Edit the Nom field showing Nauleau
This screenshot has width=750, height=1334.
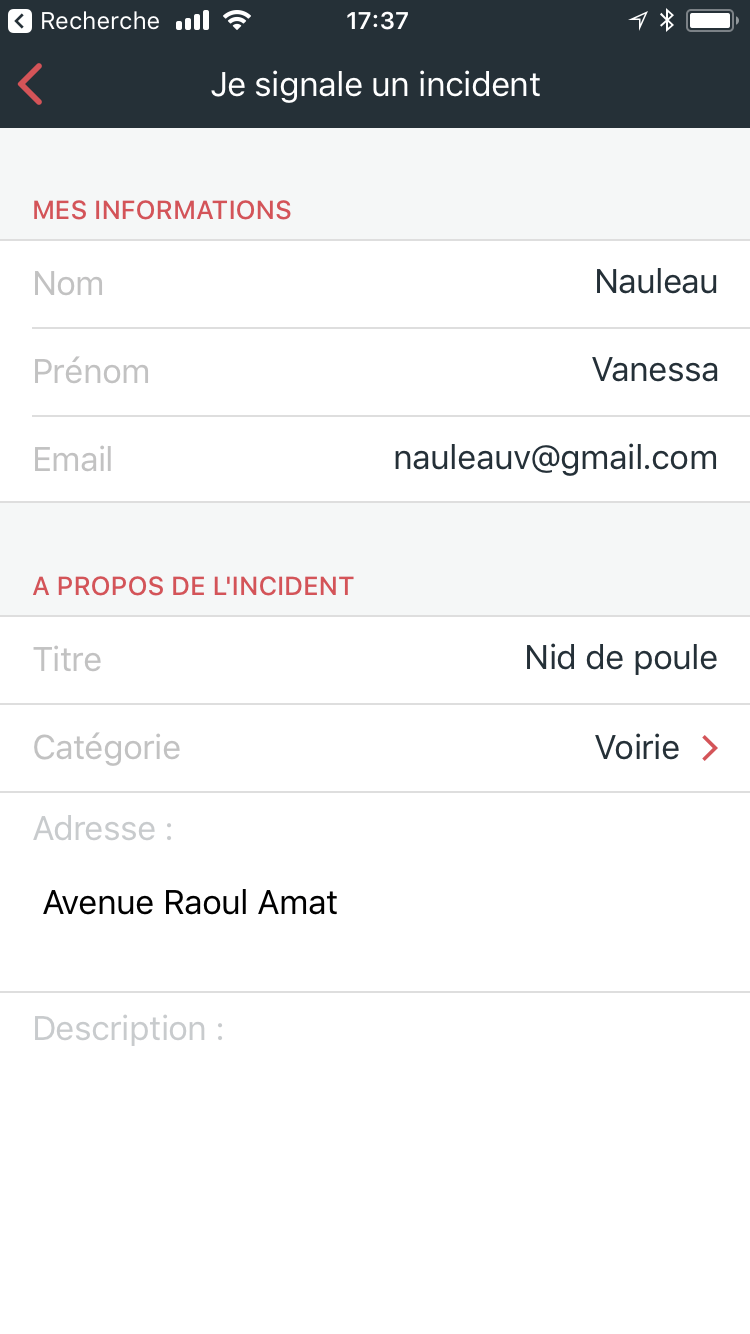point(375,284)
